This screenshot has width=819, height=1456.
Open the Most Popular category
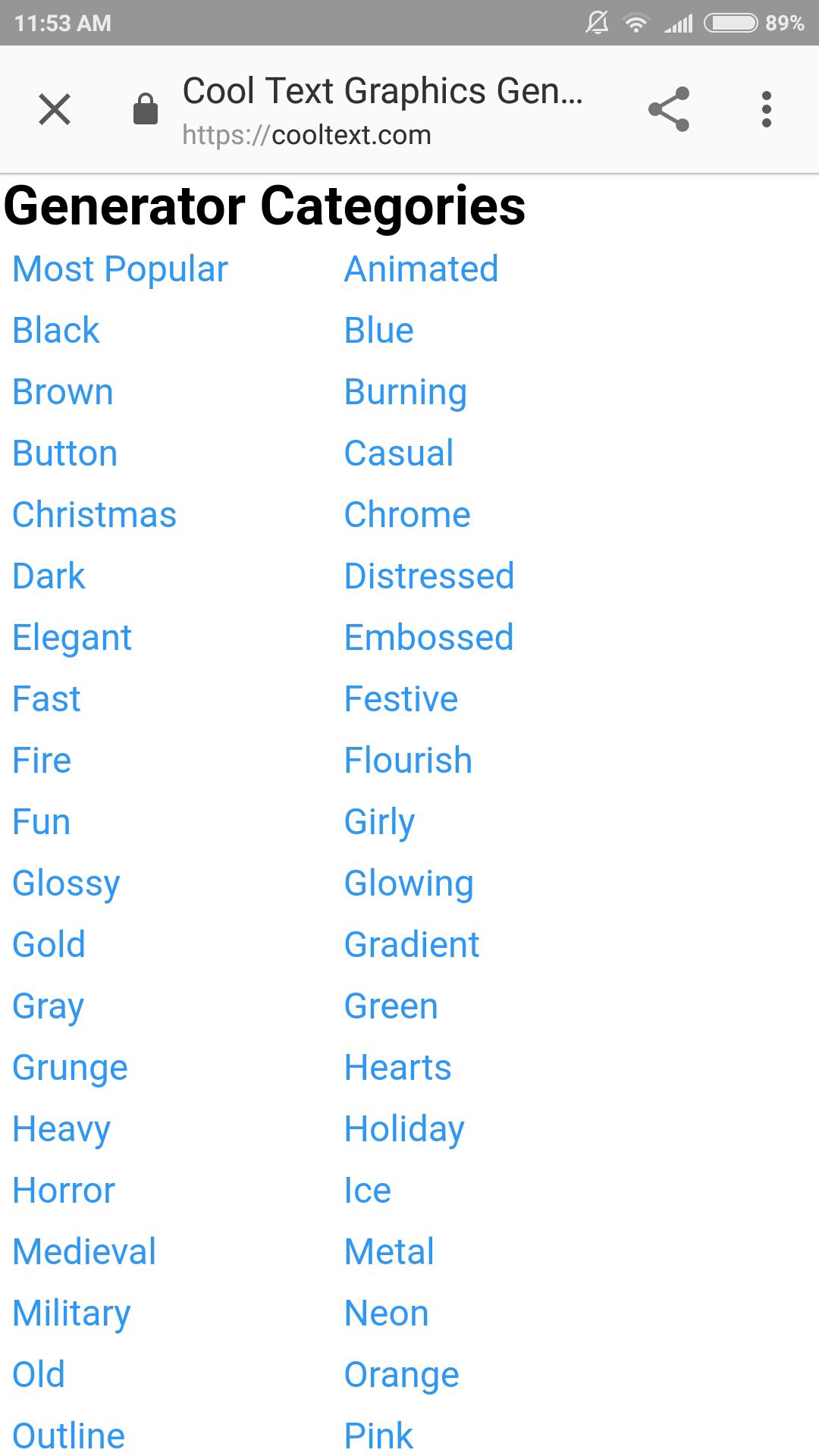120,269
